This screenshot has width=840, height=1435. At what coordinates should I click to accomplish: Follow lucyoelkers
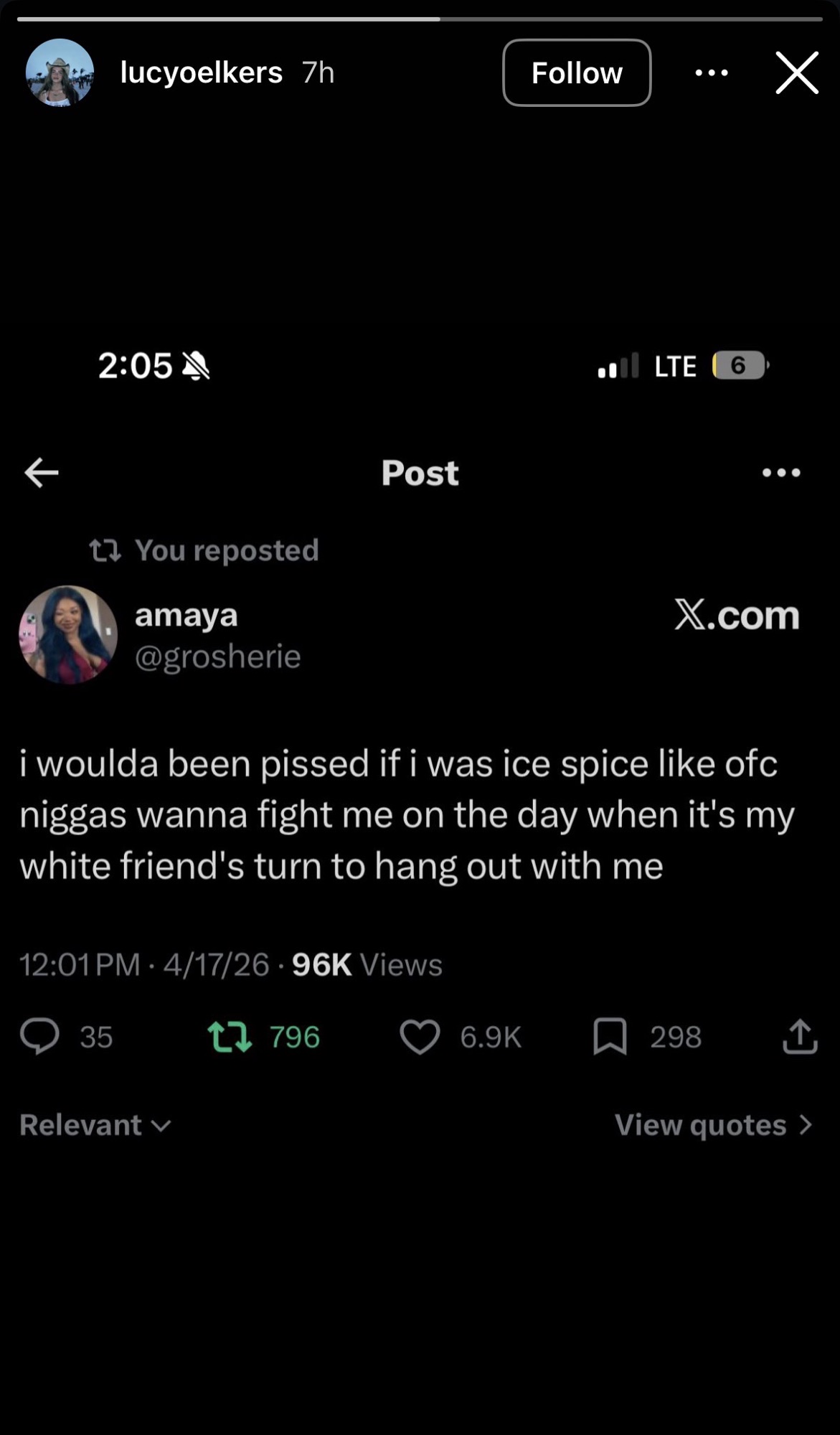[577, 72]
